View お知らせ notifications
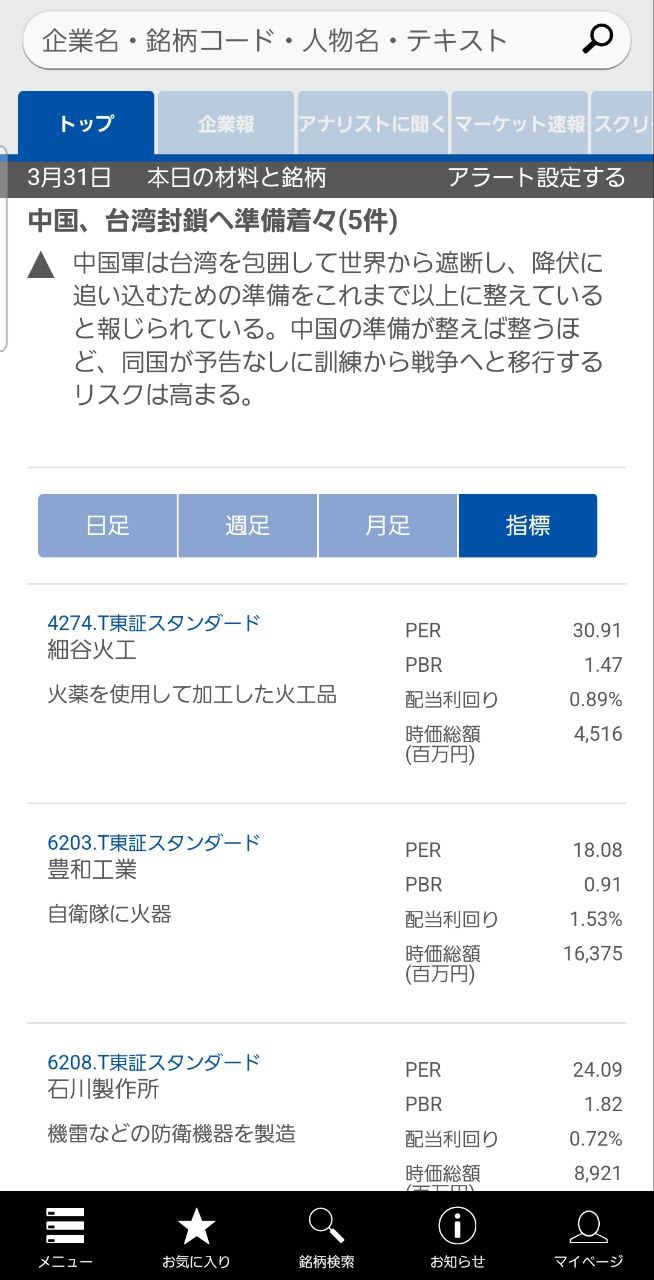Screen dimensions: 654x1280 (457, 1236)
